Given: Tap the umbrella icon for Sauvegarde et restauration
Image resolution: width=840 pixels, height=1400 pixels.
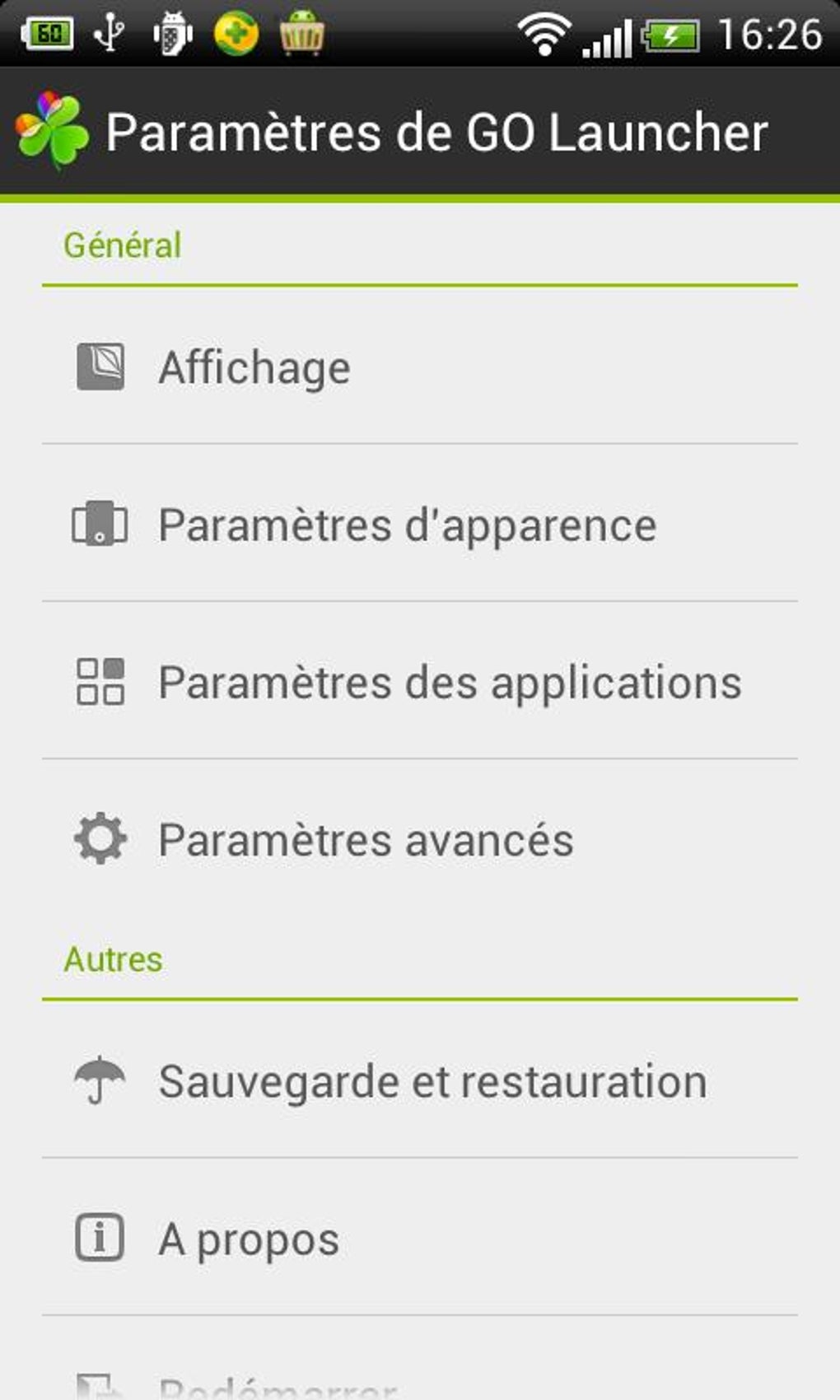Looking at the screenshot, I should [99, 1080].
